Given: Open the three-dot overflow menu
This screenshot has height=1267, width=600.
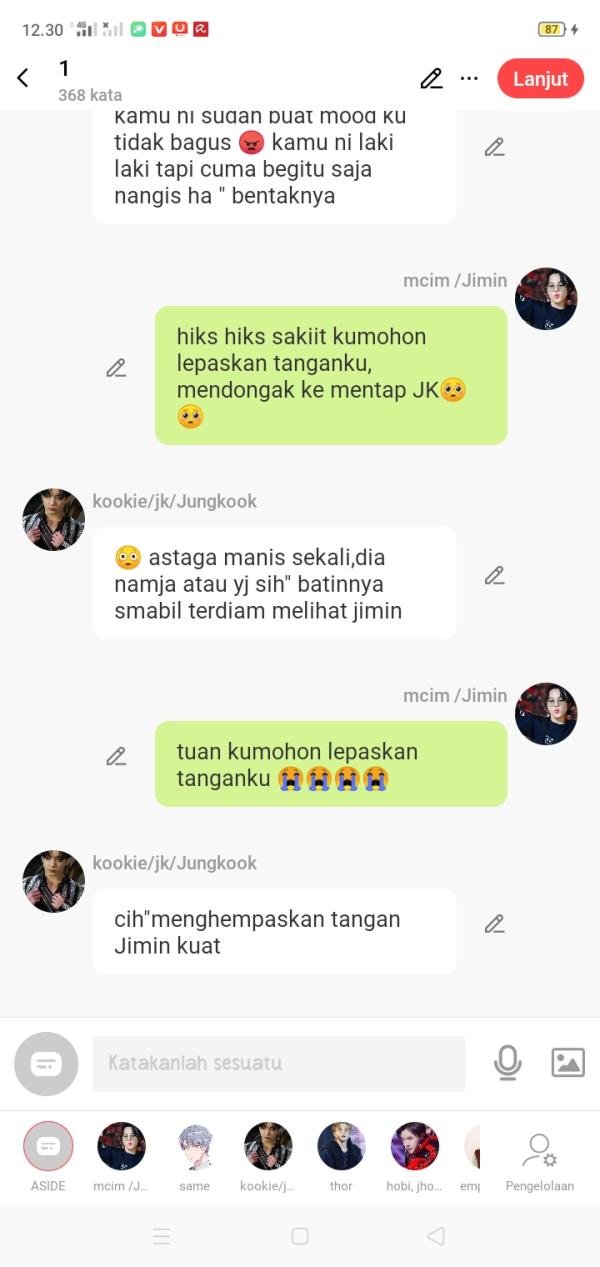Looking at the screenshot, I should (x=469, y=78).
